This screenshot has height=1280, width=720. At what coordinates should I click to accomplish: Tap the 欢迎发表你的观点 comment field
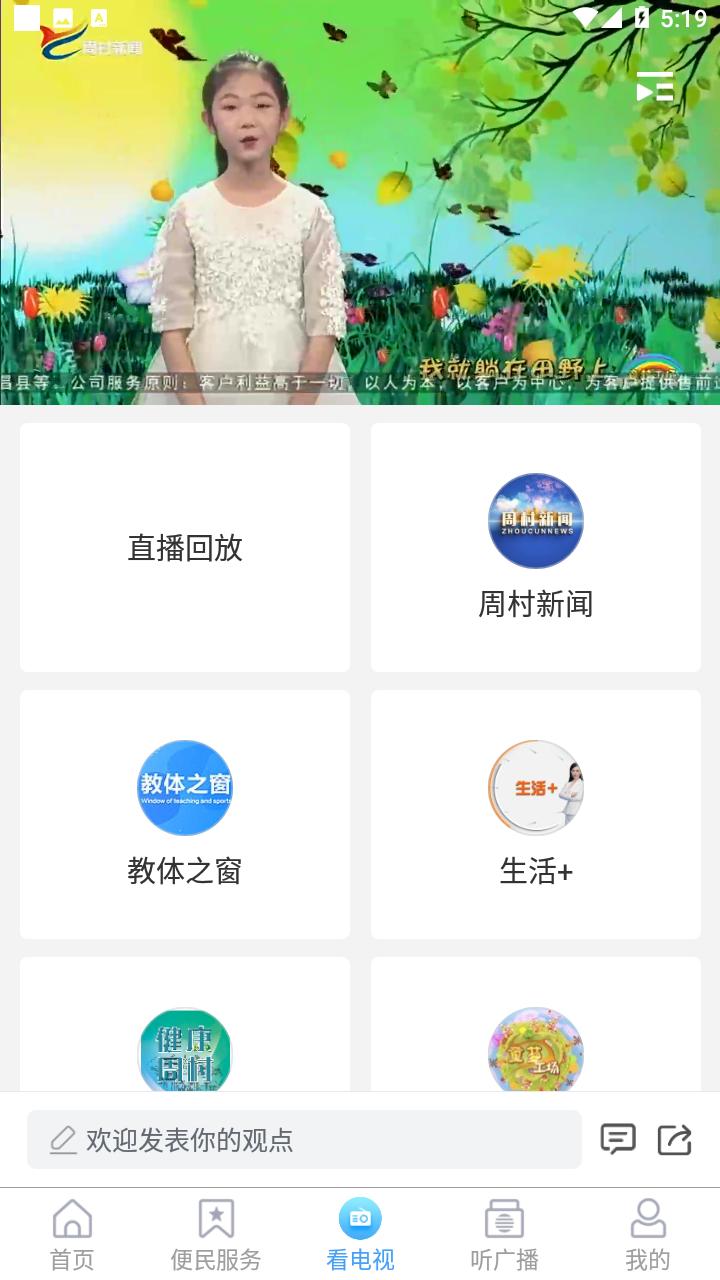coord(304,1139)
